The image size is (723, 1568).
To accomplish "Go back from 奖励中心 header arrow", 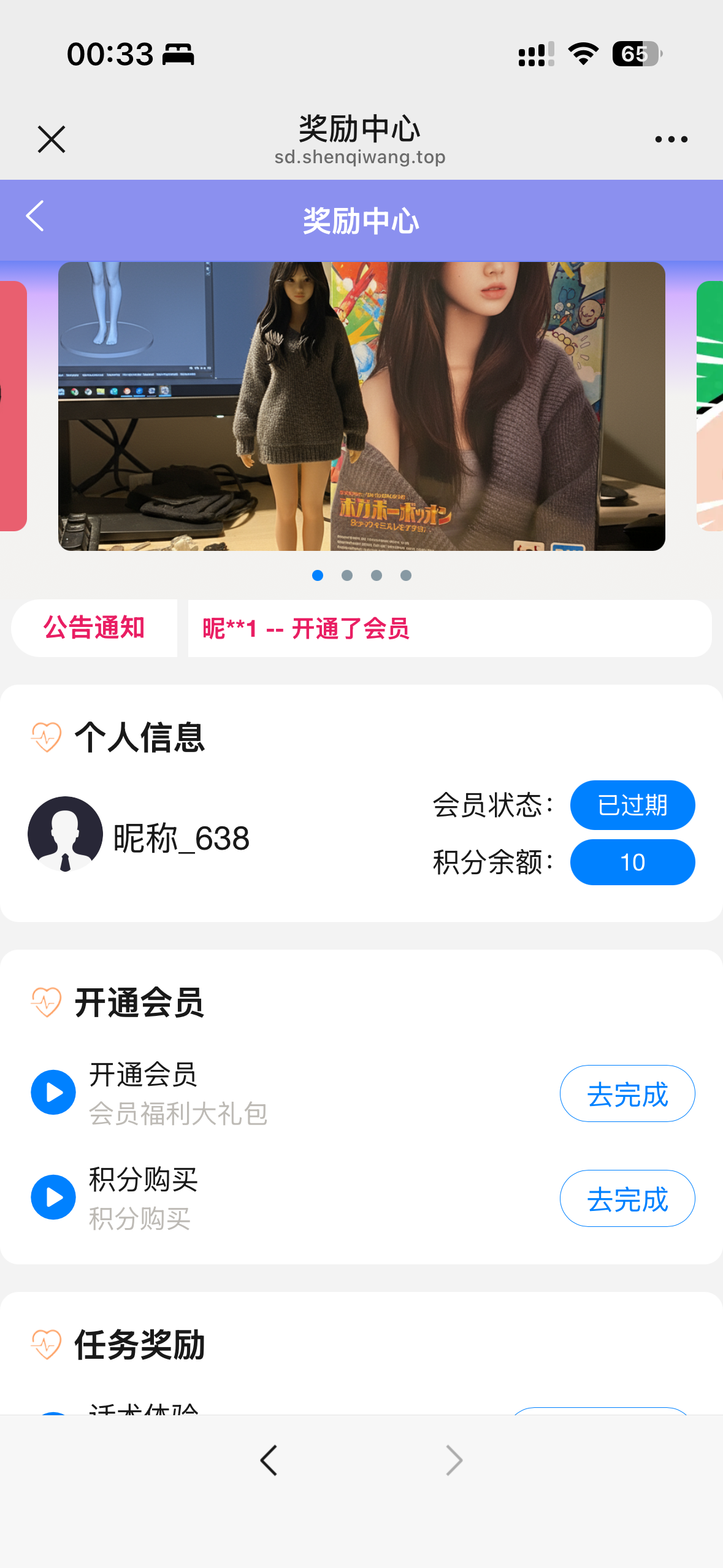I will tap(36, 217).
